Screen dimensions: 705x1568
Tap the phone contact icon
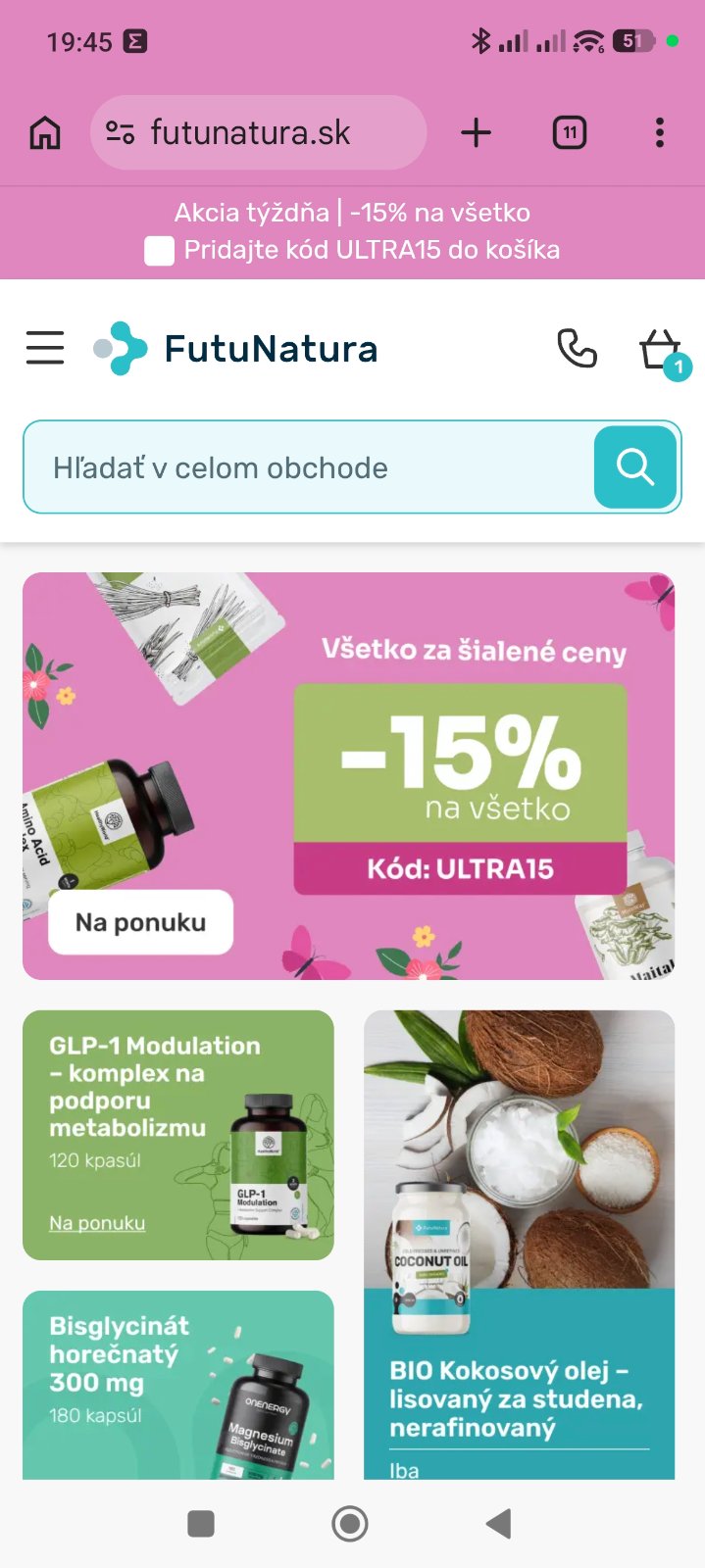coord(577,348)
